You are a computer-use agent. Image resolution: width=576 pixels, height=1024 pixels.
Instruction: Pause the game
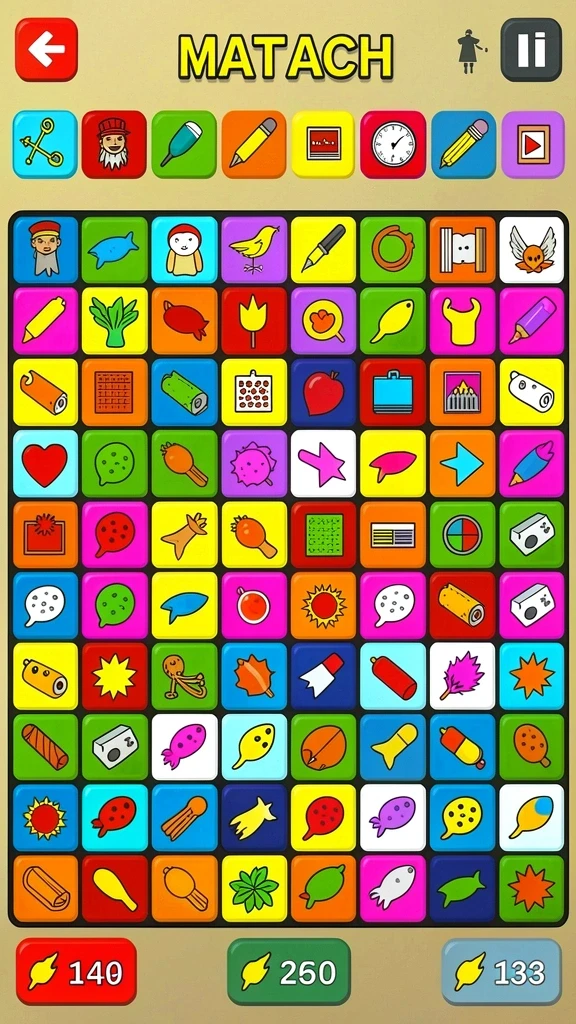531,50
